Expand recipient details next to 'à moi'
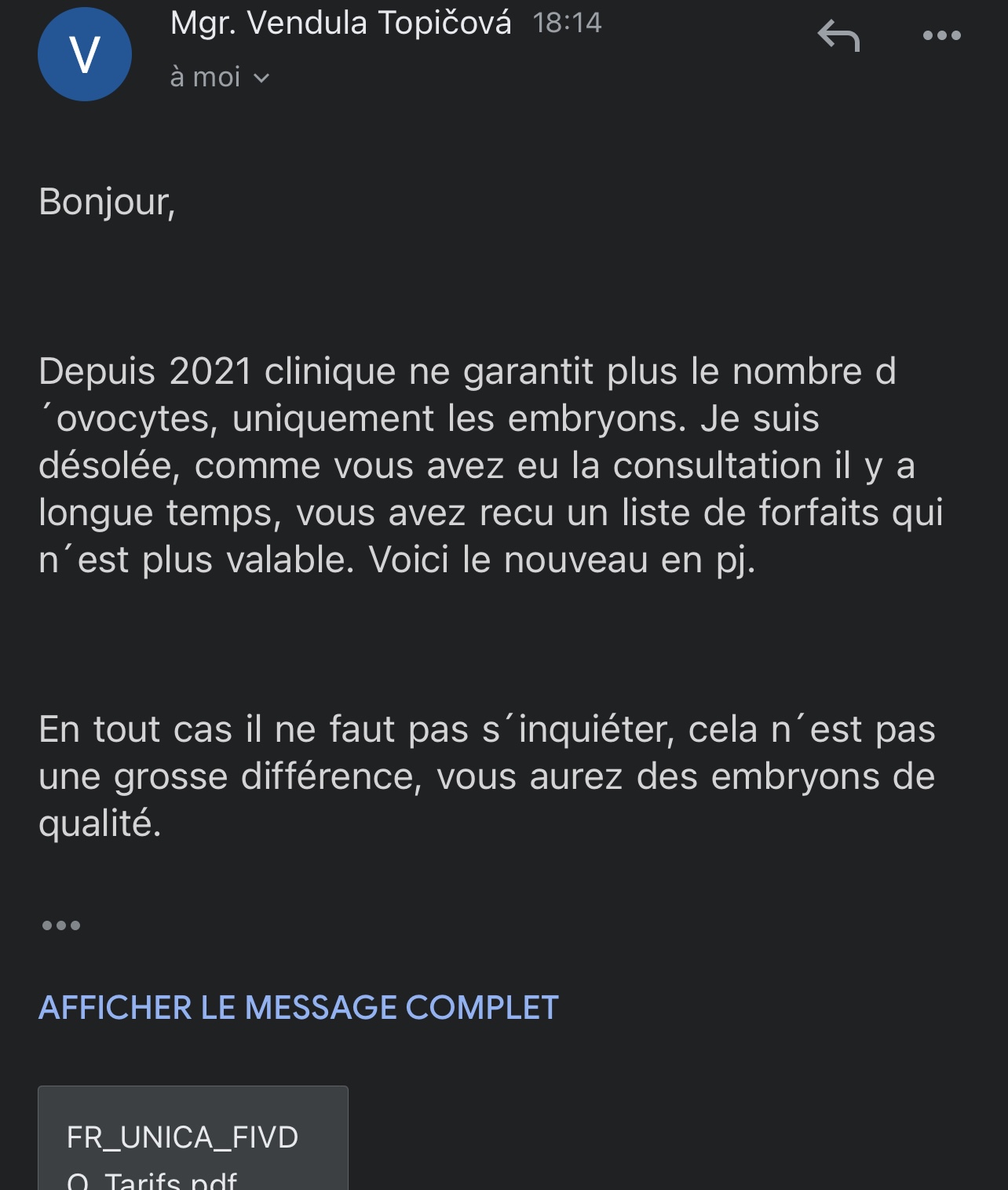The image size is (1008, 1190). point(261,78)
